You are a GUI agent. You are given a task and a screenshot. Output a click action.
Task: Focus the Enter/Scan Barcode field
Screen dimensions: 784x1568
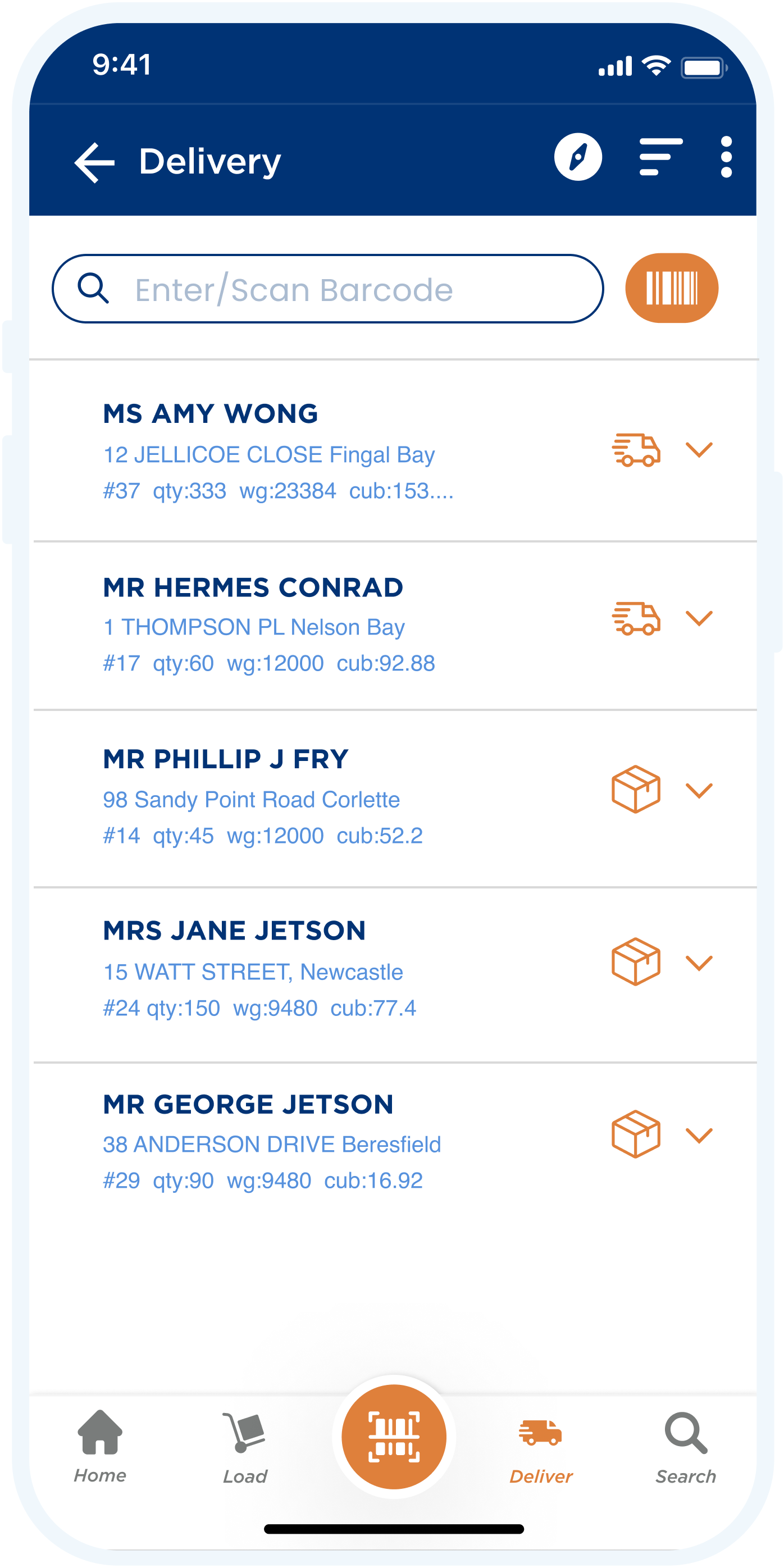329,289
